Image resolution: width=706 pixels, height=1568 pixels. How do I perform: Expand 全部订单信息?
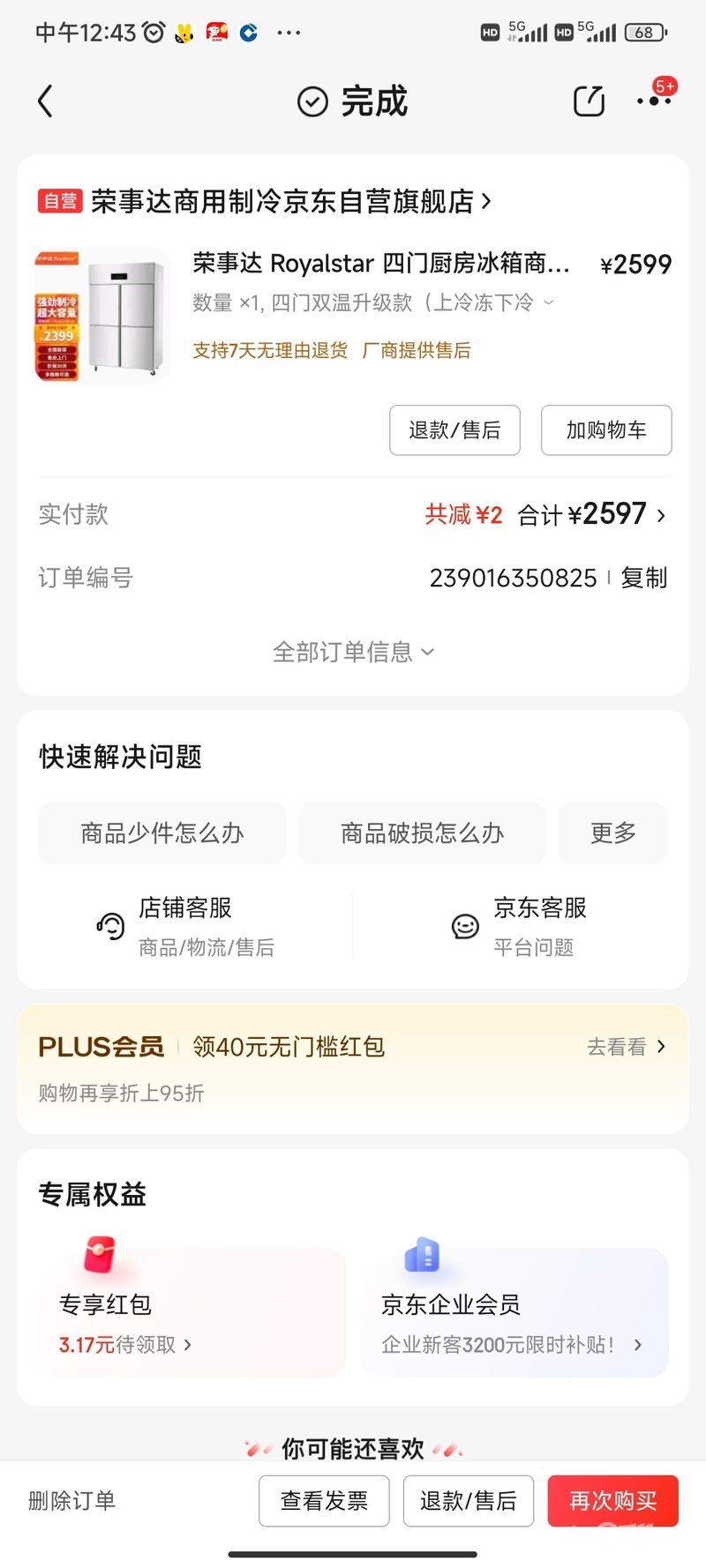[x=353, y=652]
